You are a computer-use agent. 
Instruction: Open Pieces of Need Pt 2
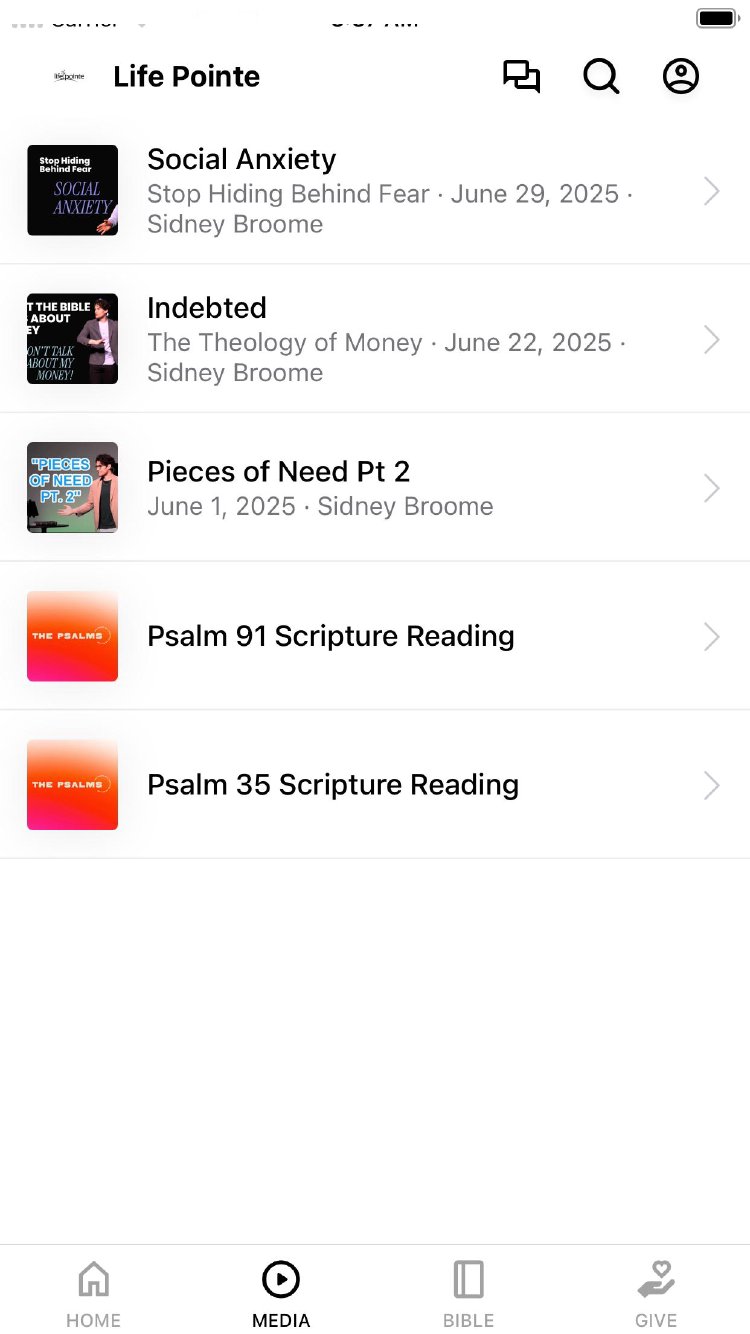click(x=375, y=488)
